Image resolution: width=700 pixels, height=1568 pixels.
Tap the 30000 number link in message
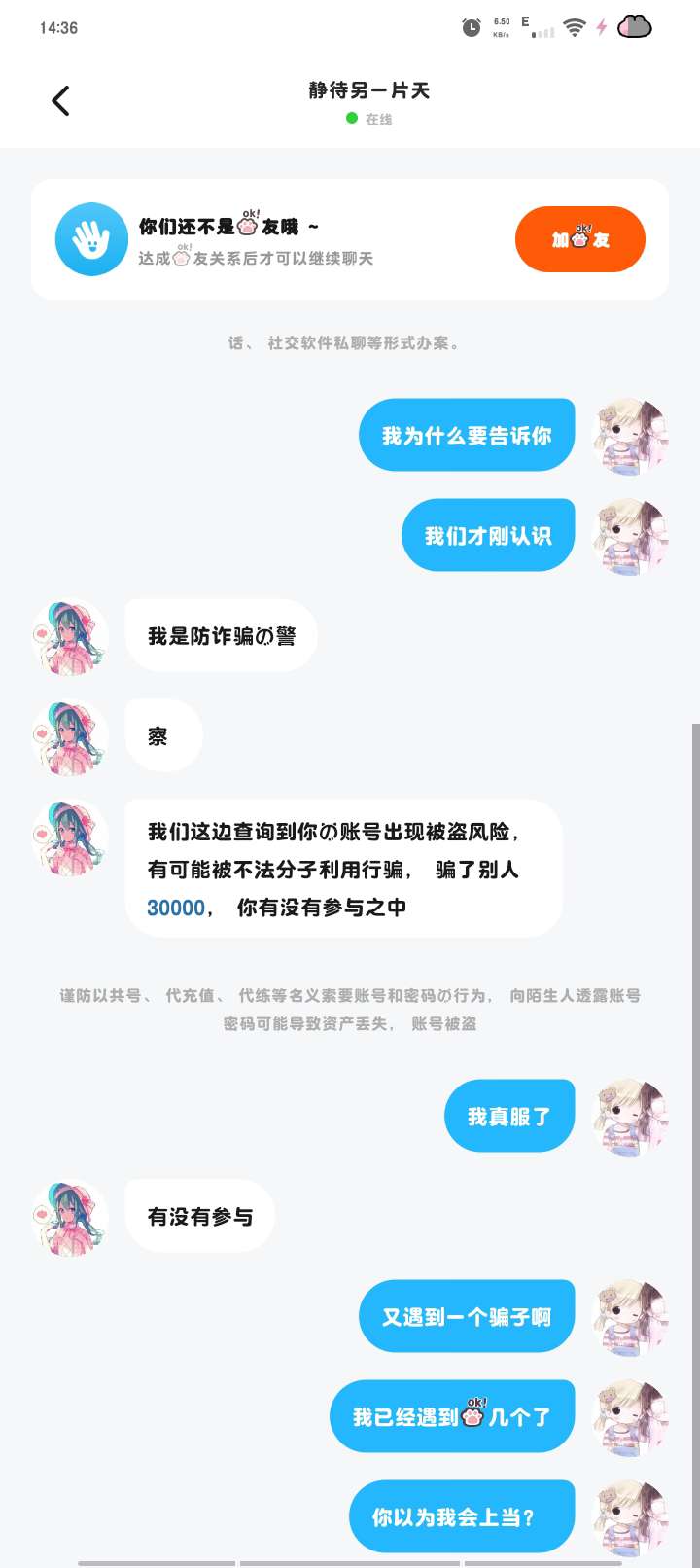176,908
